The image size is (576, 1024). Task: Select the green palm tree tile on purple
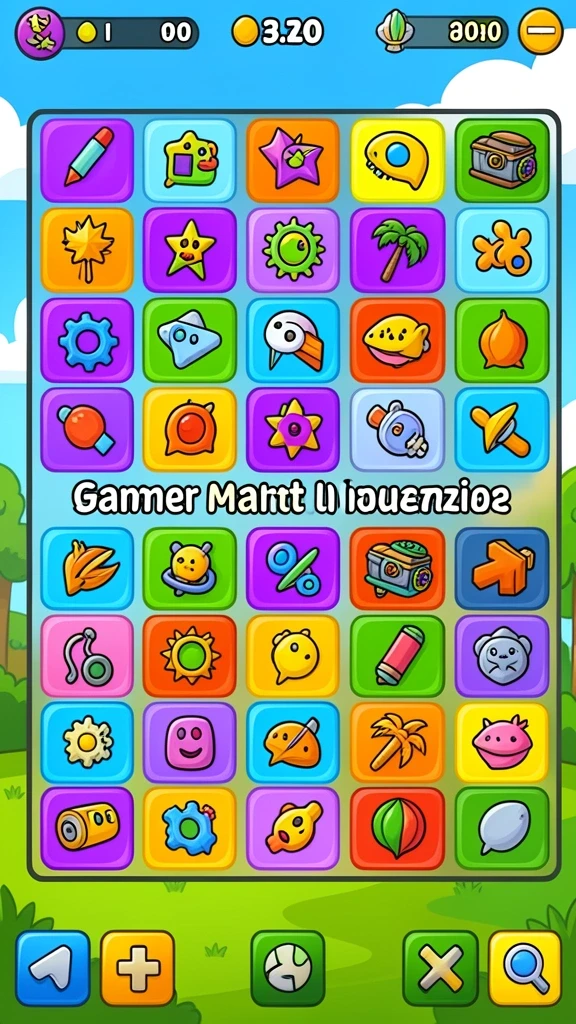[397, 249]
